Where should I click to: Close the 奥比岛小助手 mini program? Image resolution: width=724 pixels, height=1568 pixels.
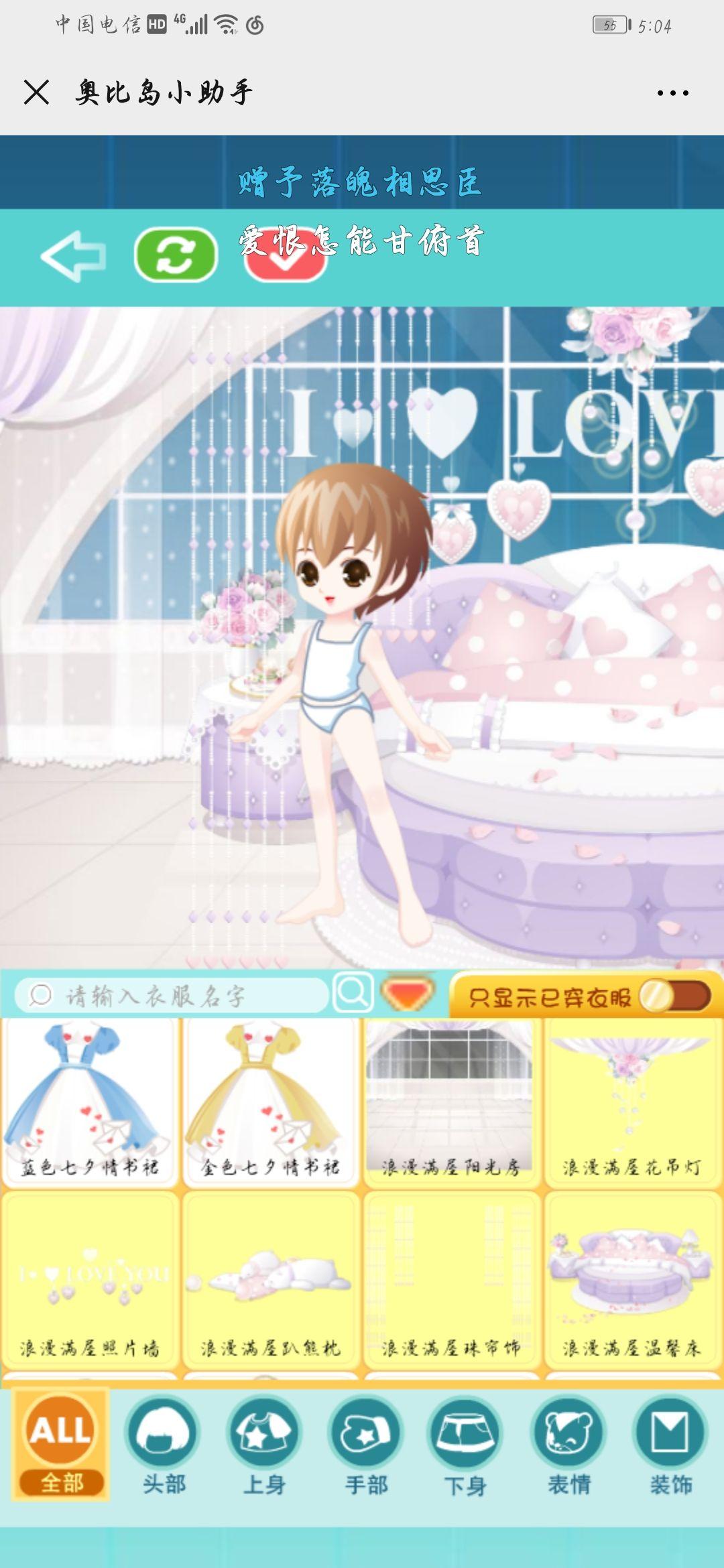(x=36, y=92)
